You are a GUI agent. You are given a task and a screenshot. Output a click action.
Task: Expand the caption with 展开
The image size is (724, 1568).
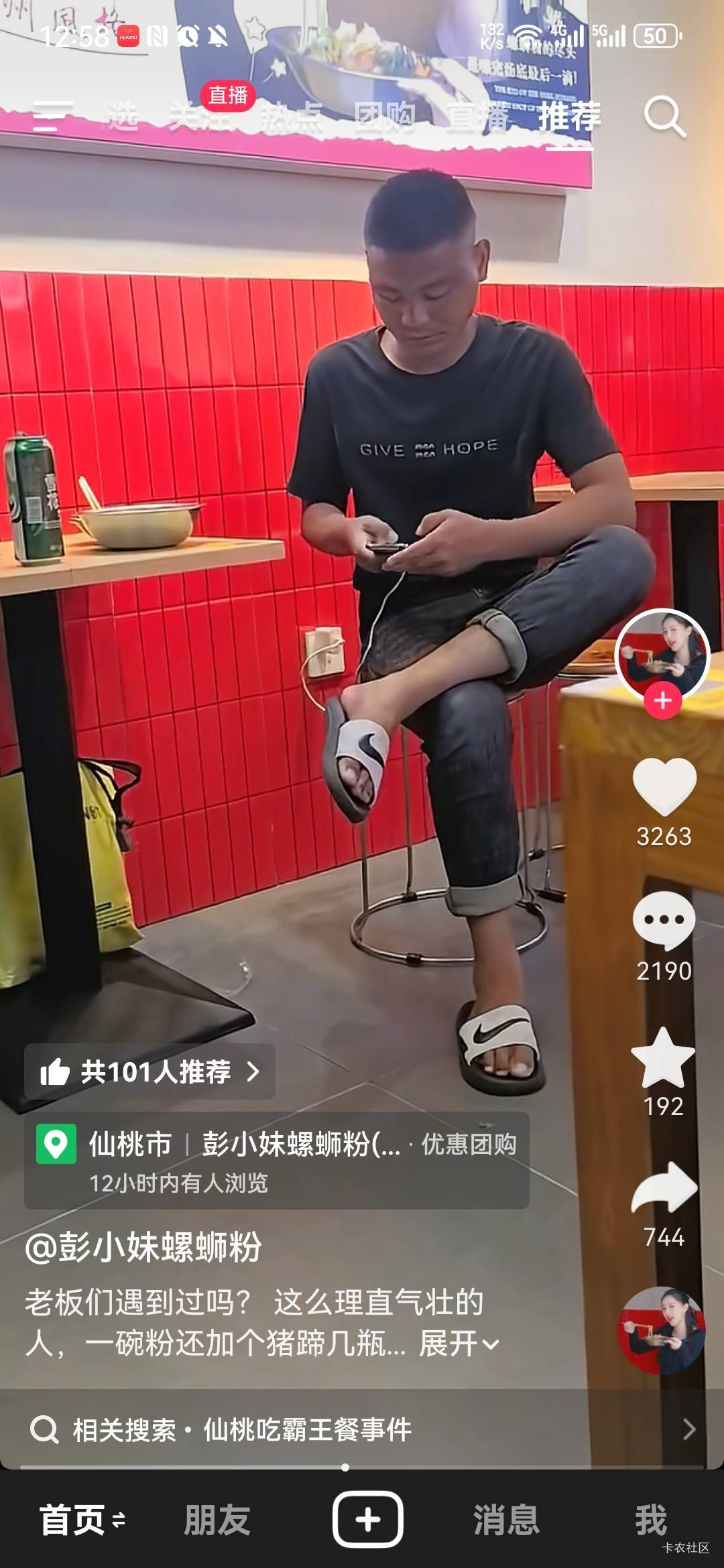click(x=459, y=1344)
